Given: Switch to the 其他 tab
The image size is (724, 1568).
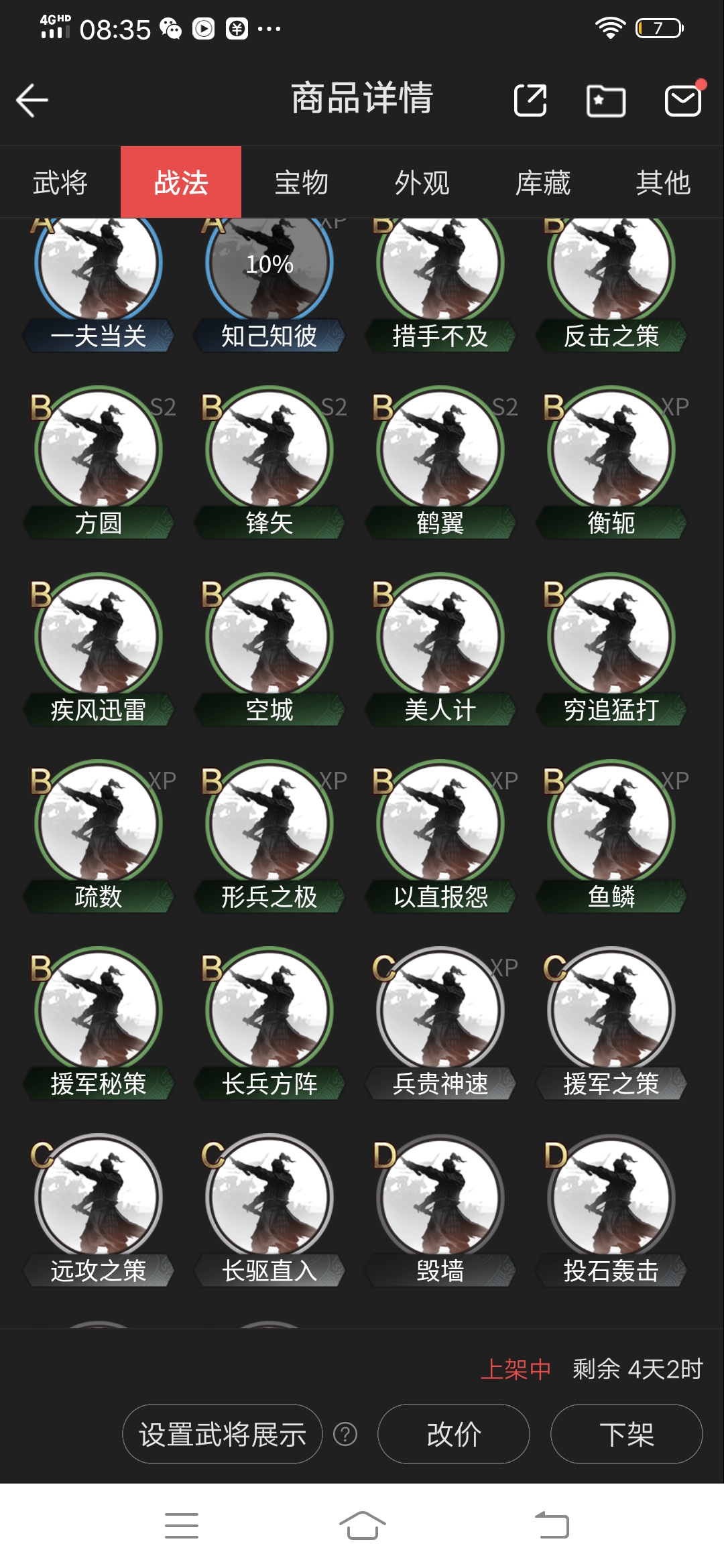Looking at the screenshot, I should tap(664, 182).
